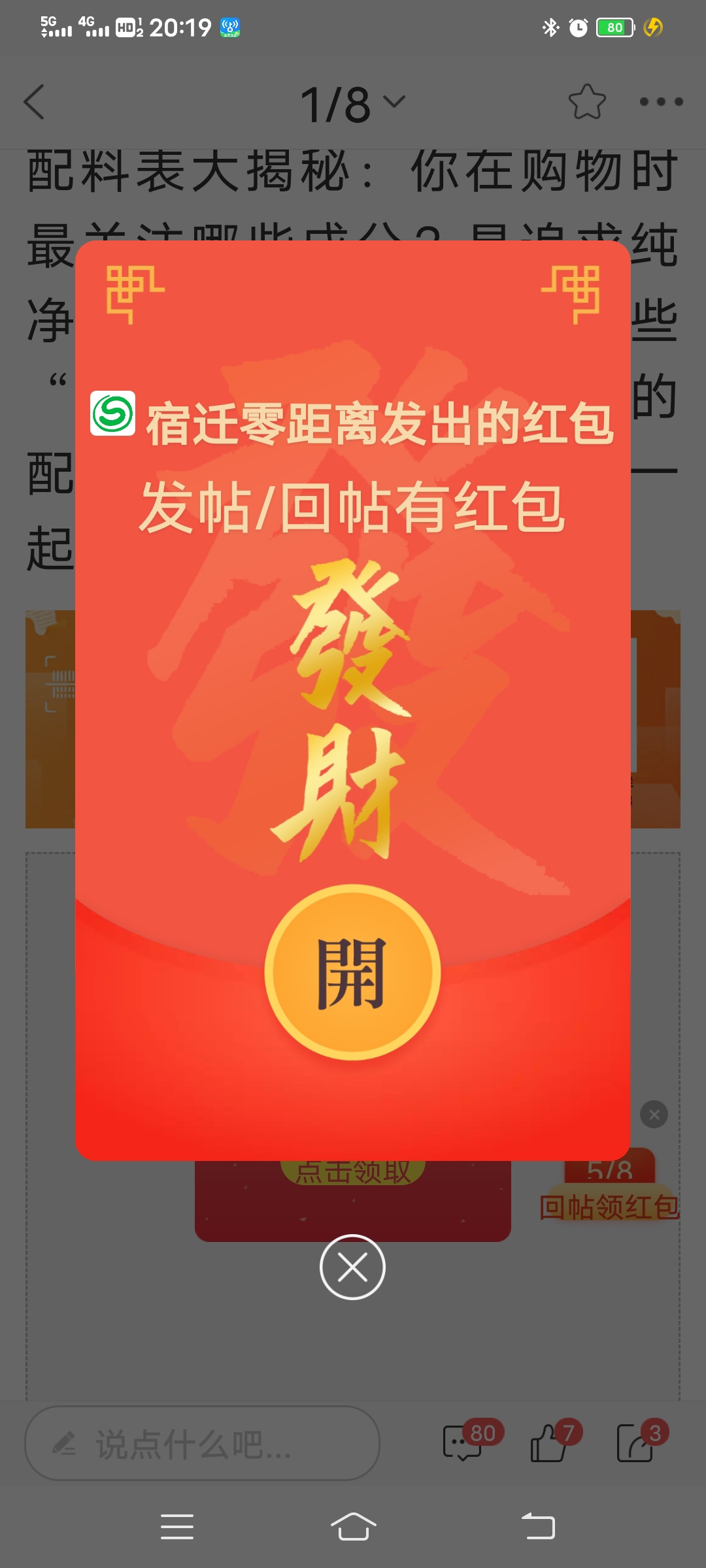Share this post
Screen dimensions: 706x1568
(637, 1443)
